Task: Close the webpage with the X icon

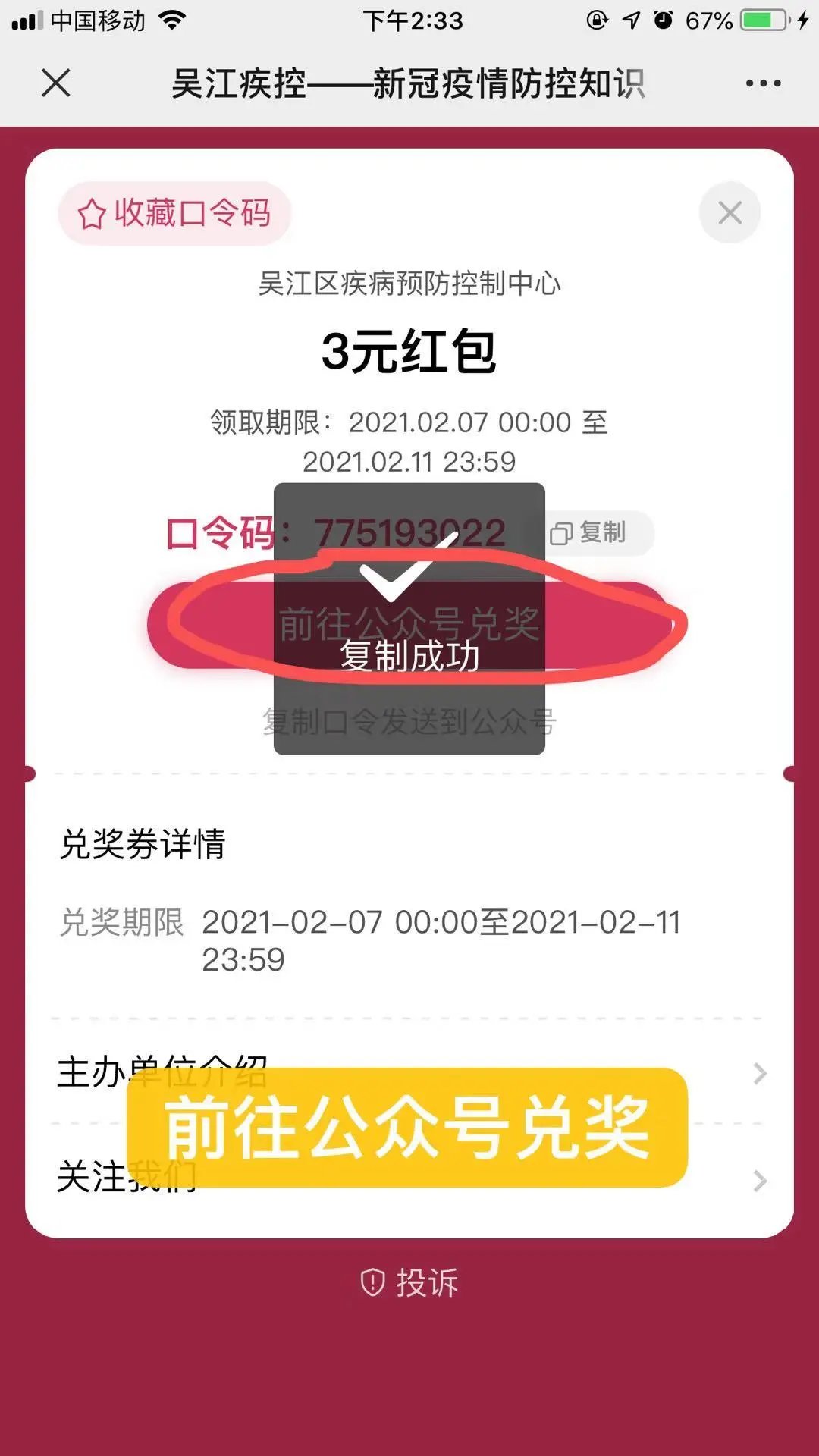Action: click(x=56, y=83)
